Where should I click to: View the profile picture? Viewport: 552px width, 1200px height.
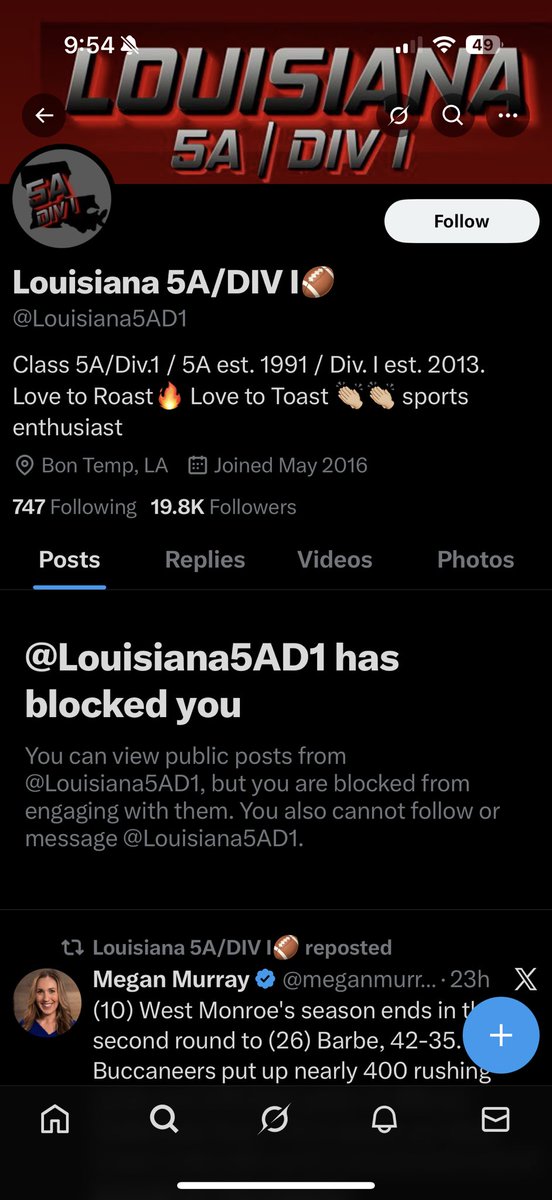[x=61, y=203]
